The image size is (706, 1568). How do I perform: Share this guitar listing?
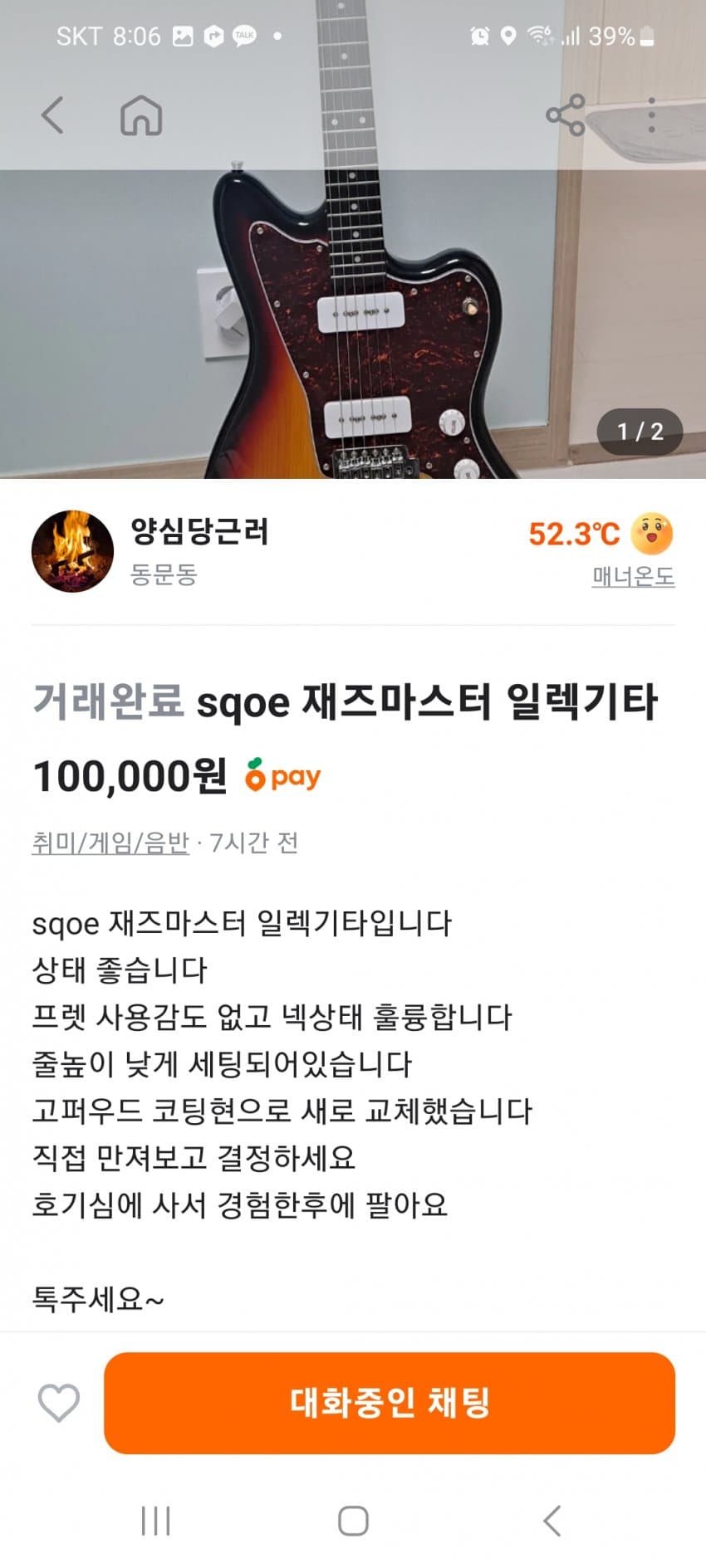566,115
